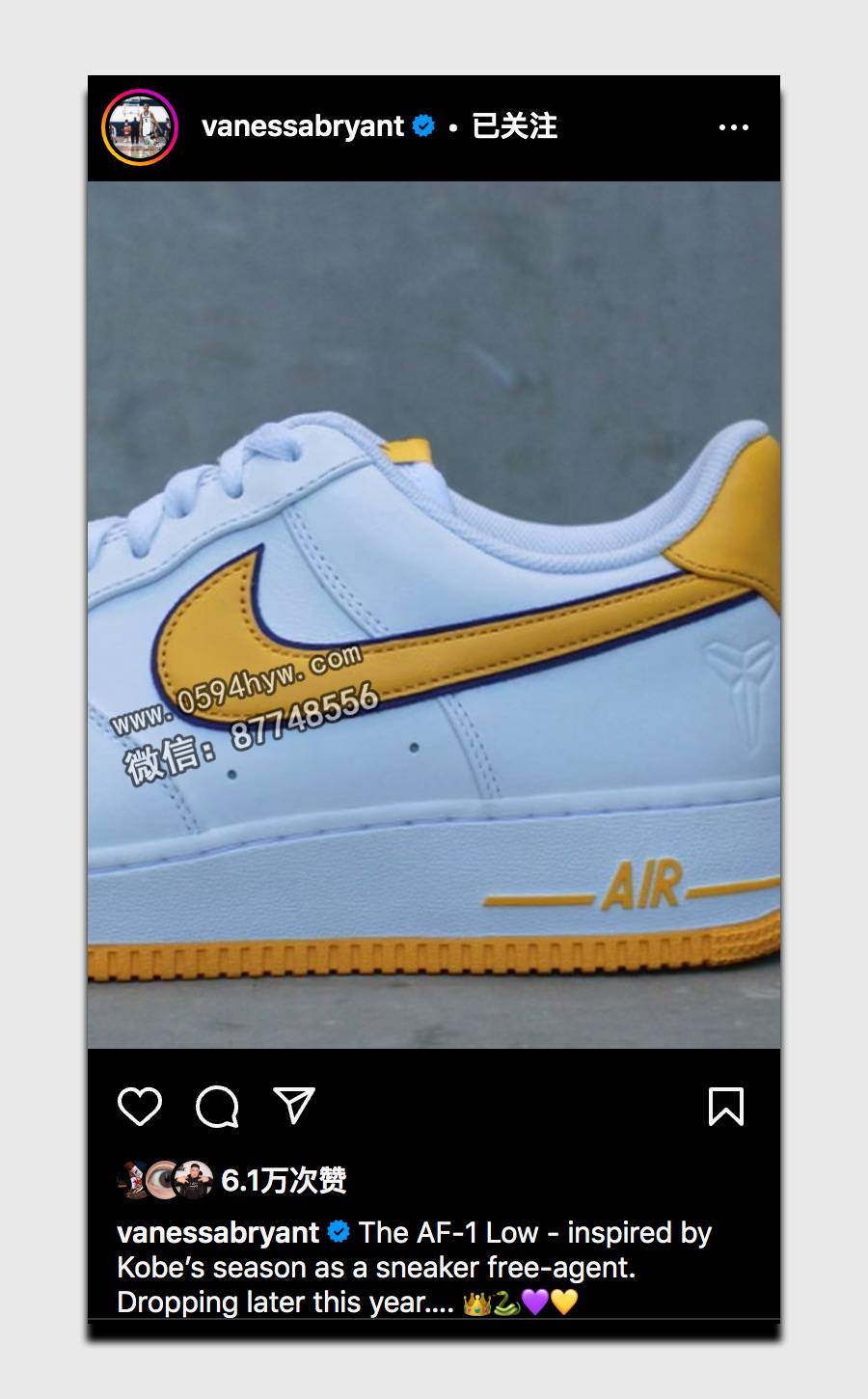Like the AF-1 Low post
This screenshot has height=1399, width=868.
pyautogui.click(x=140, y=1106)
